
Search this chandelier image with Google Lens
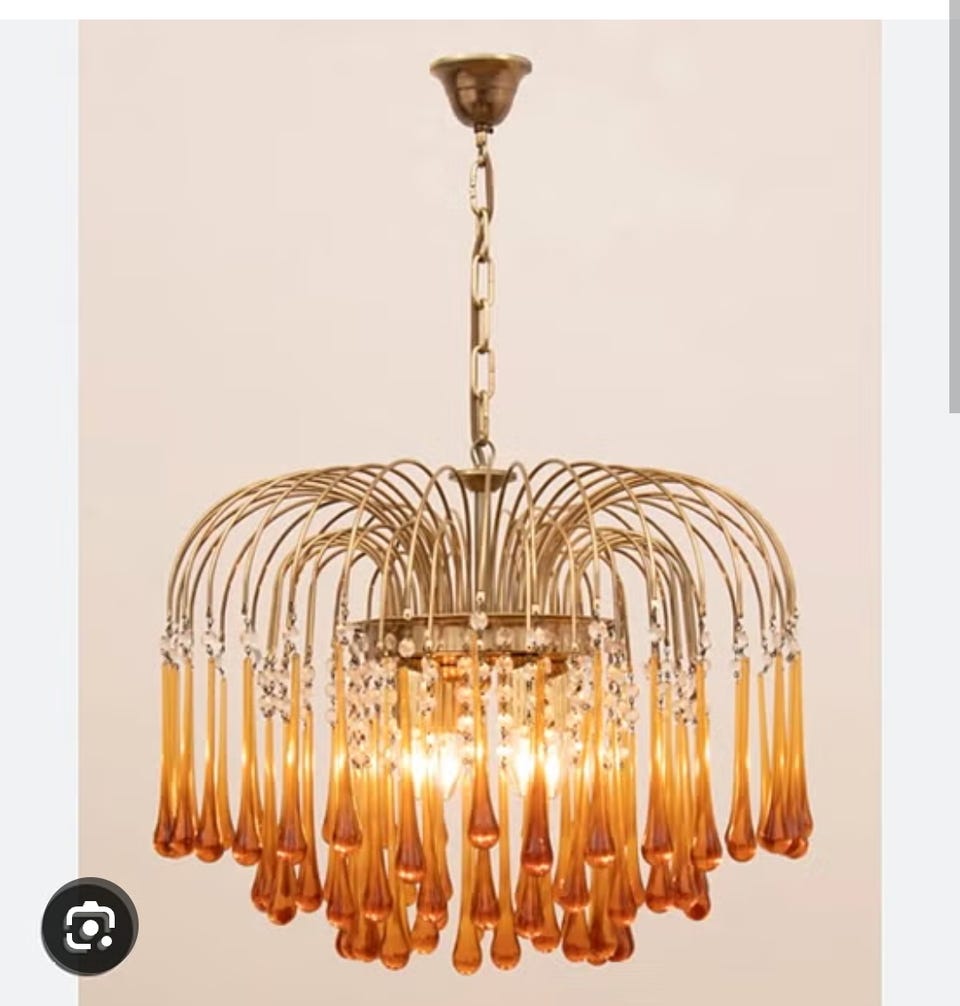click(x=90, y=927)
